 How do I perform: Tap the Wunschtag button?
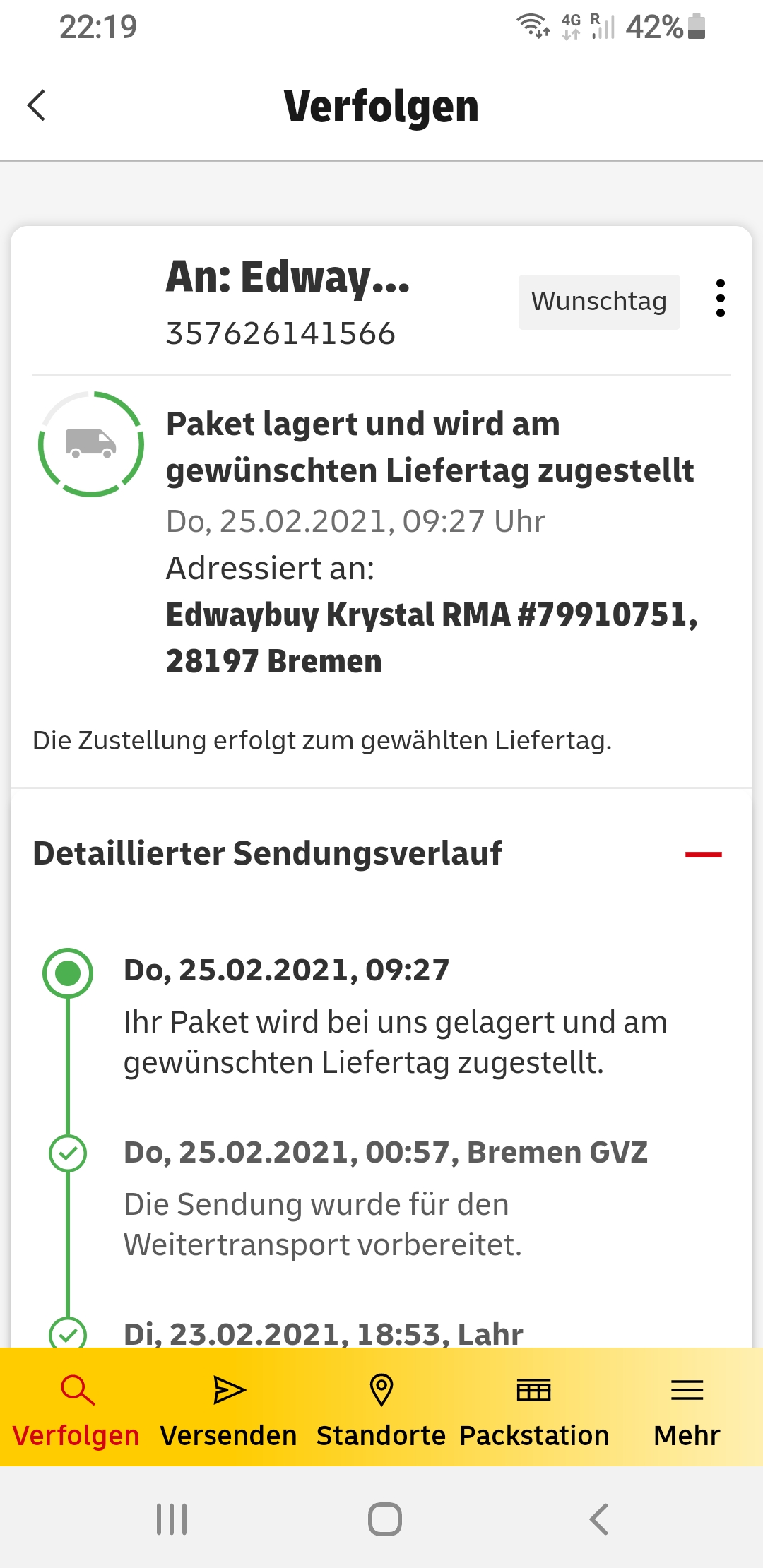[599, 302]
